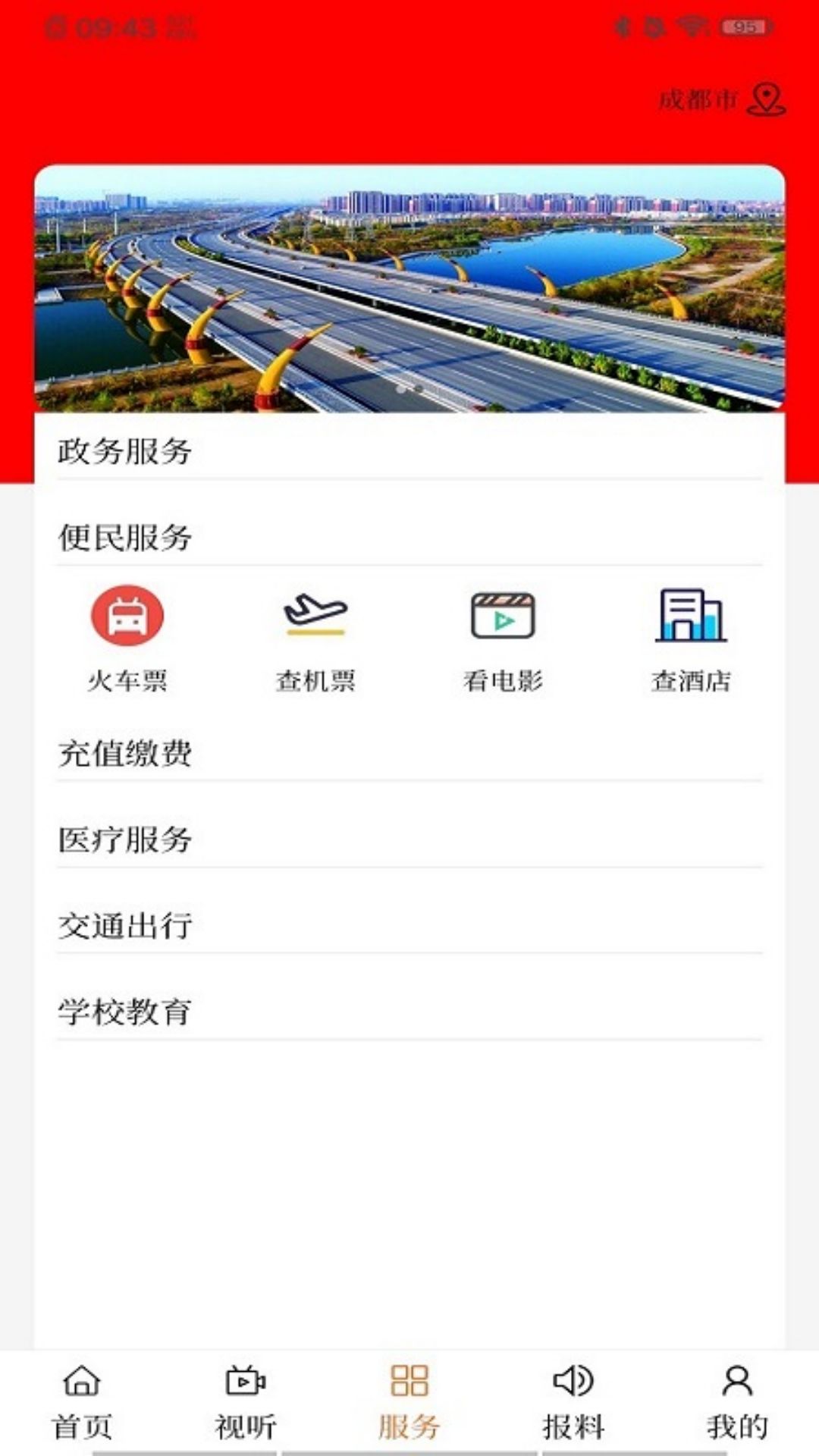Viewport: 819px width, 1456px height.
Task: Switch to the 报料 tab
Action: (573, 1423)
